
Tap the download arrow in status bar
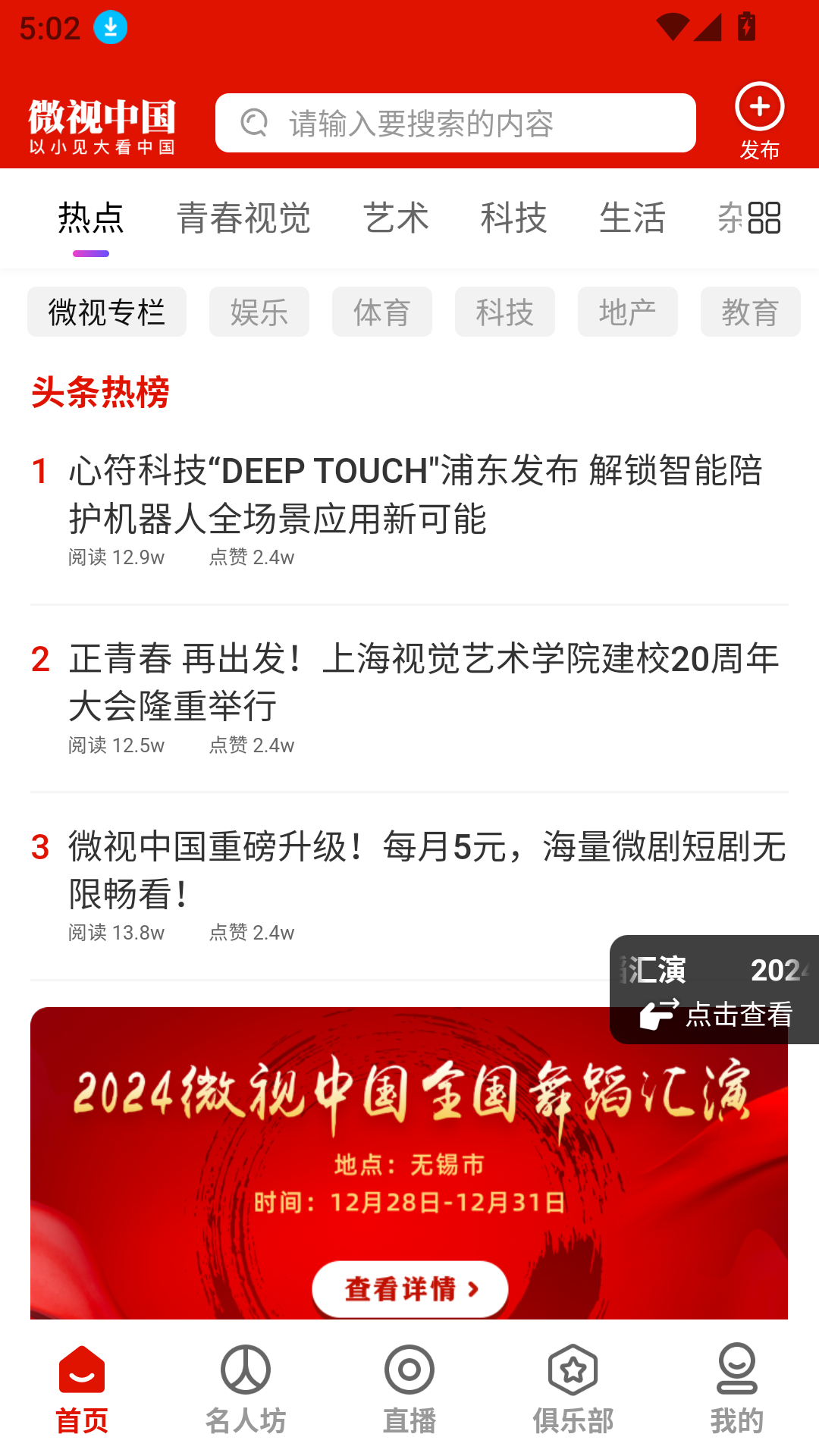coord(108,27)
